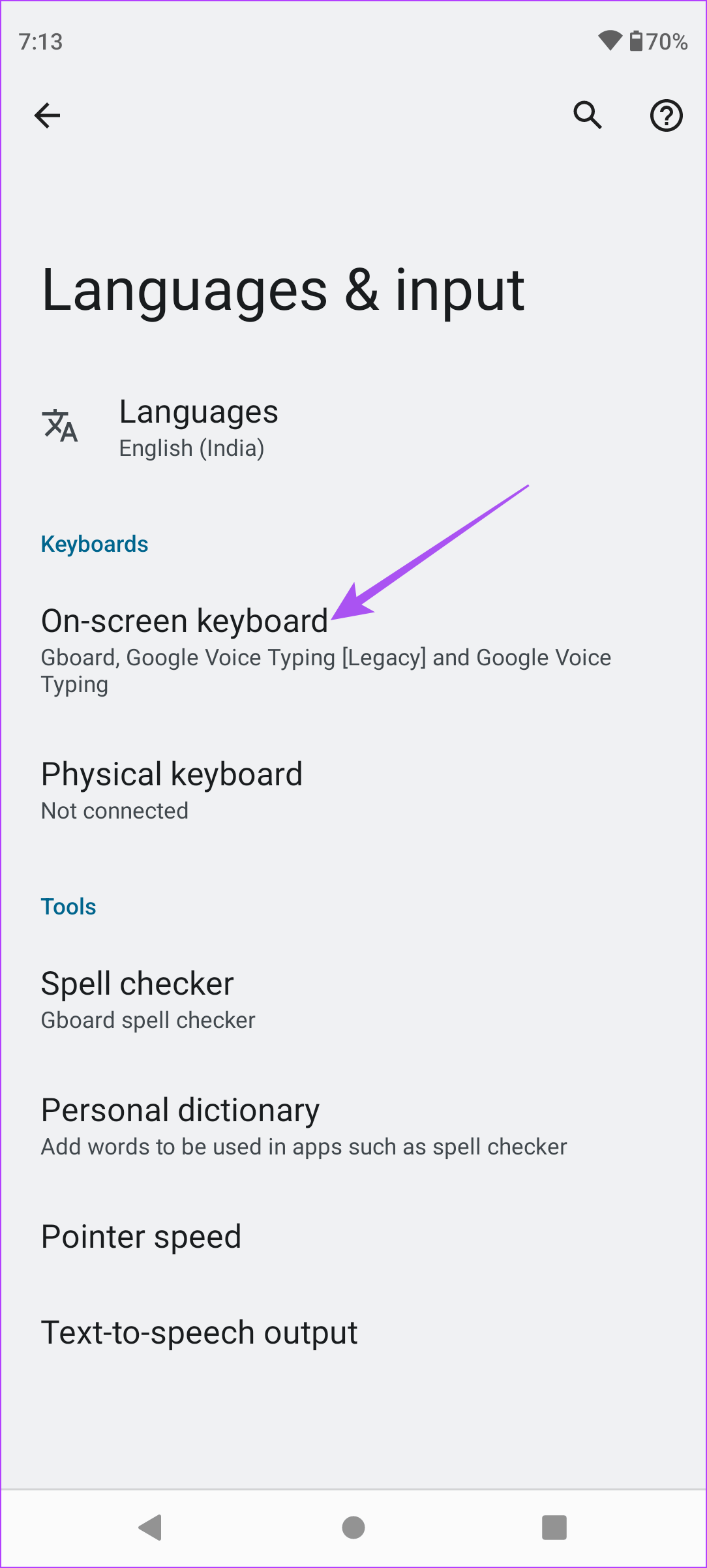Viewport: 707px width, 1568px height.
Task: Click the back arrow icon
Action: (x=46, y=115)
